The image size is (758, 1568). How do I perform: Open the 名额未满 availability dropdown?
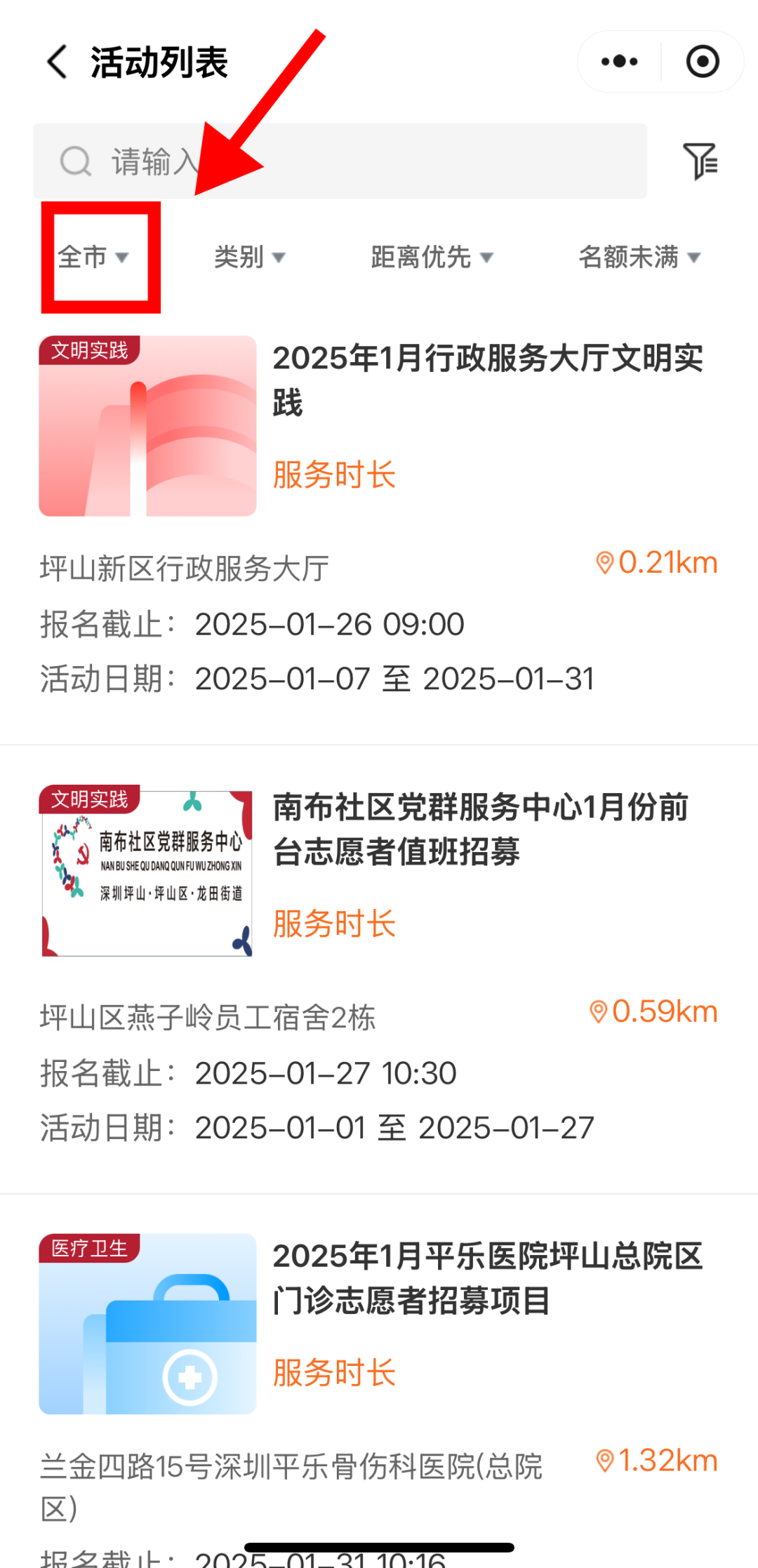(x=639, y=257)
